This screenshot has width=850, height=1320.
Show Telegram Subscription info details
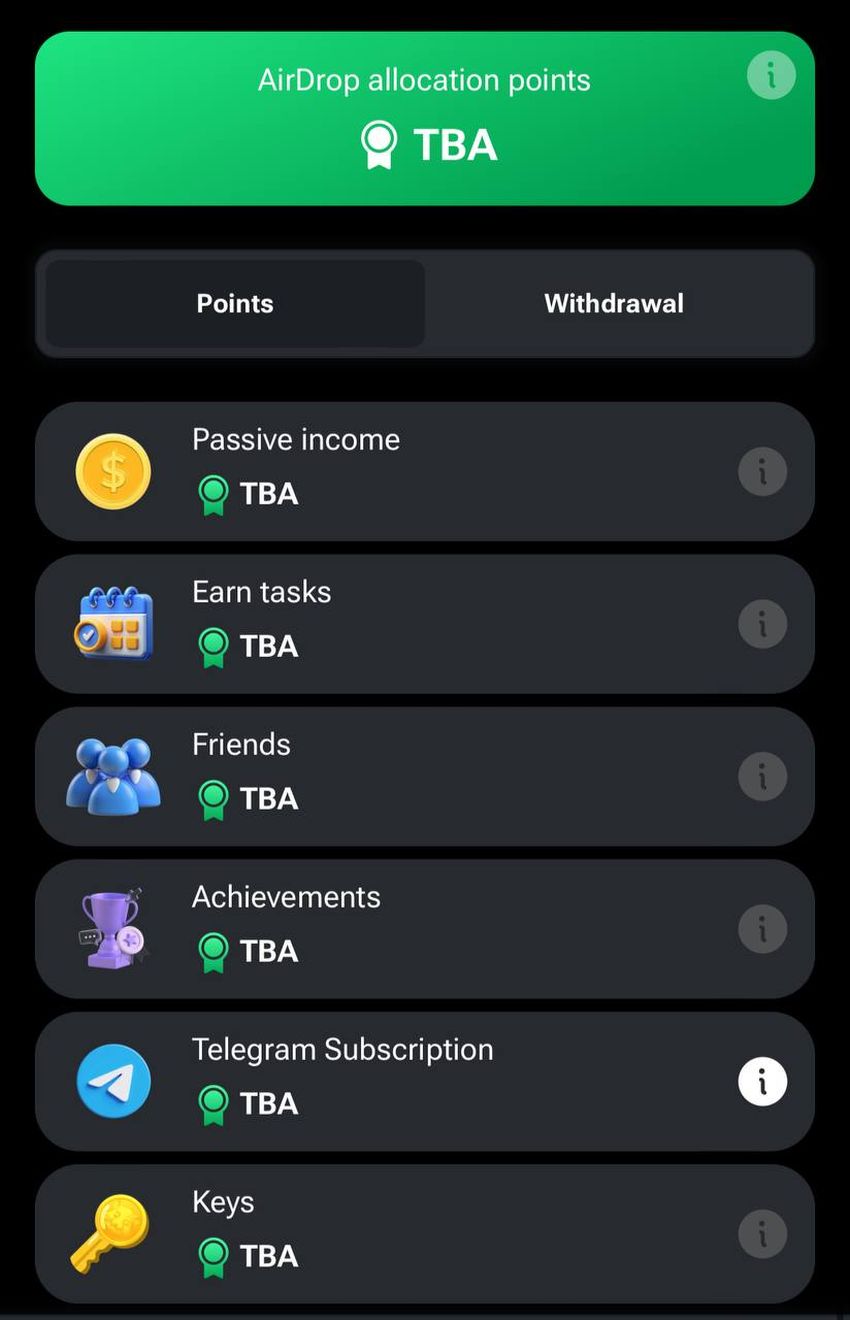(x=762, y=1081)
